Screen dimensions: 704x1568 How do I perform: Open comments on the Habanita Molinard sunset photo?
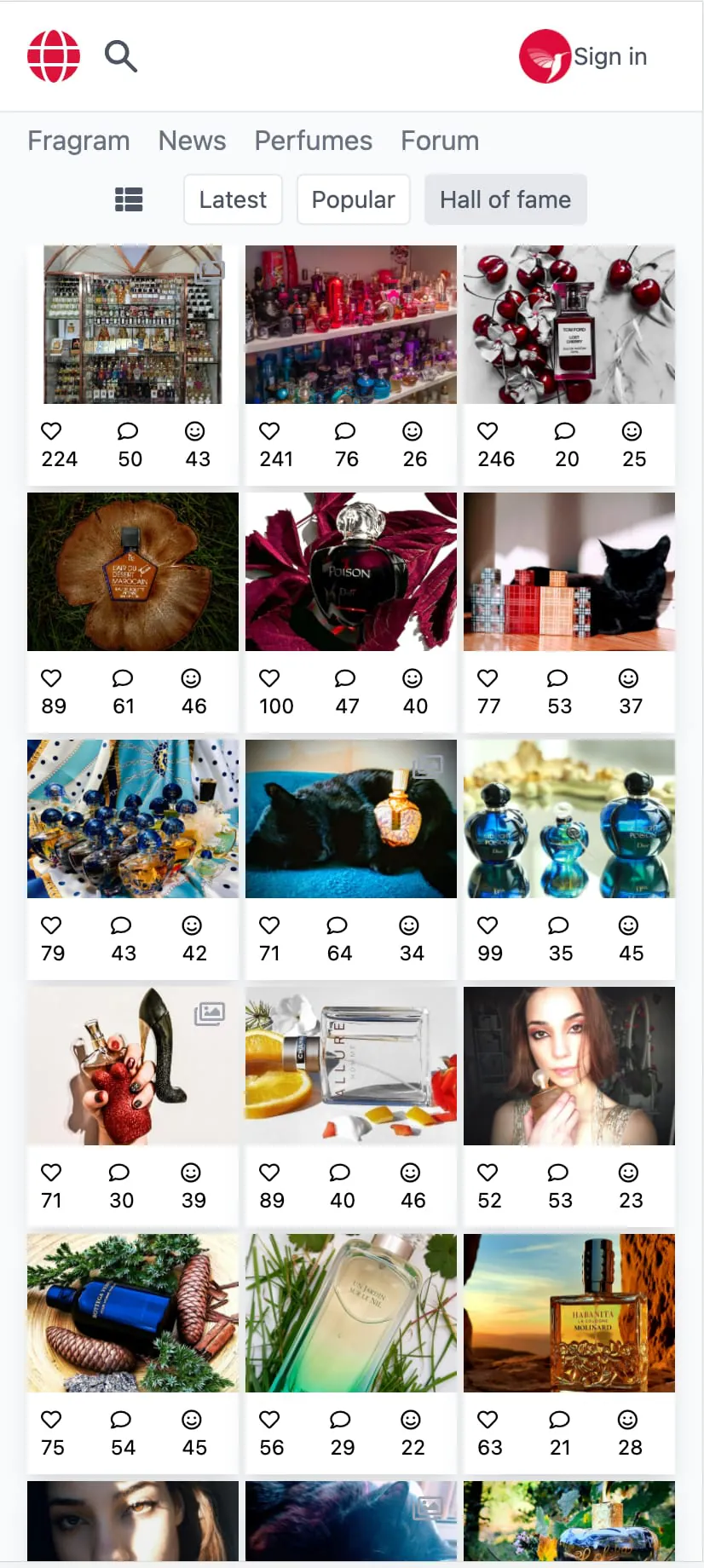coord(559,1420)
